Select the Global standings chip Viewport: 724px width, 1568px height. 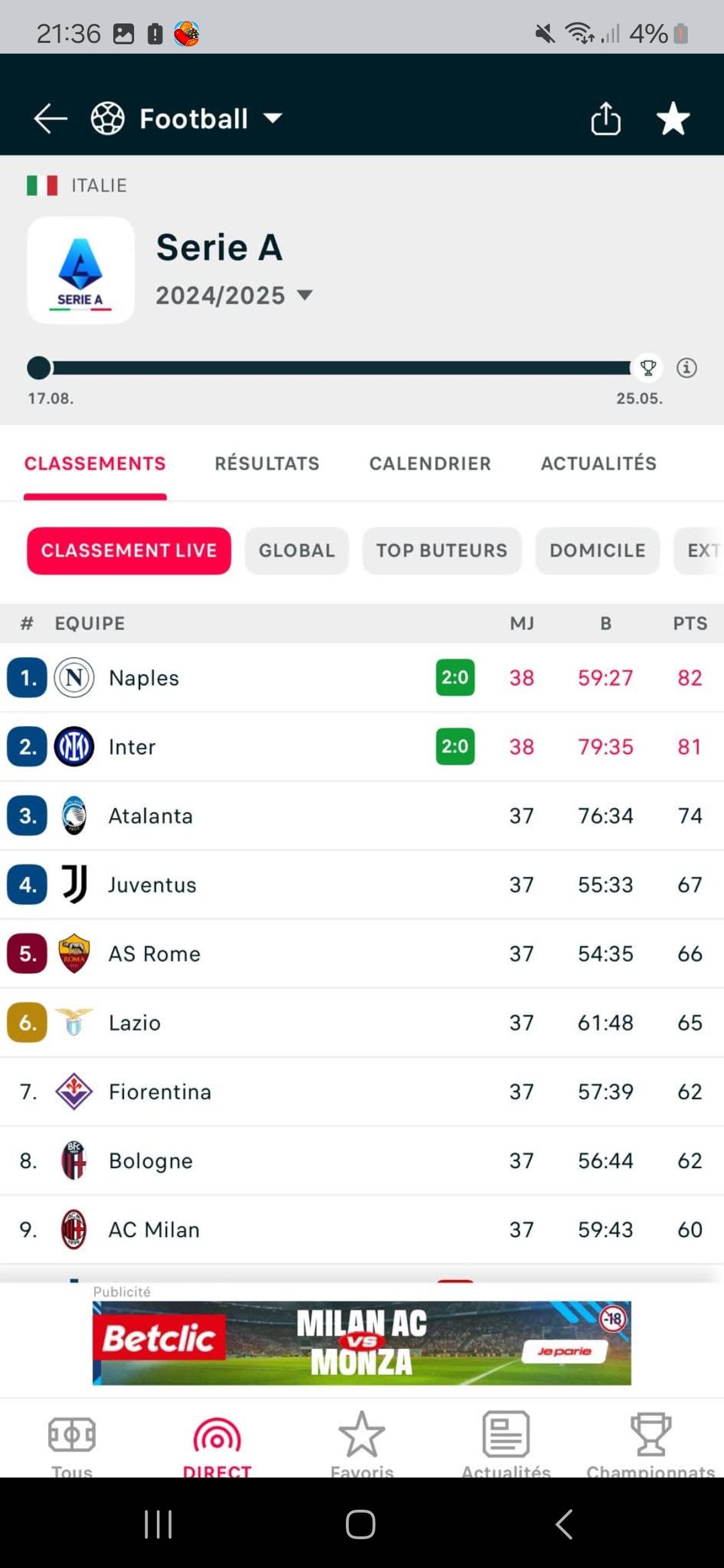297,551
